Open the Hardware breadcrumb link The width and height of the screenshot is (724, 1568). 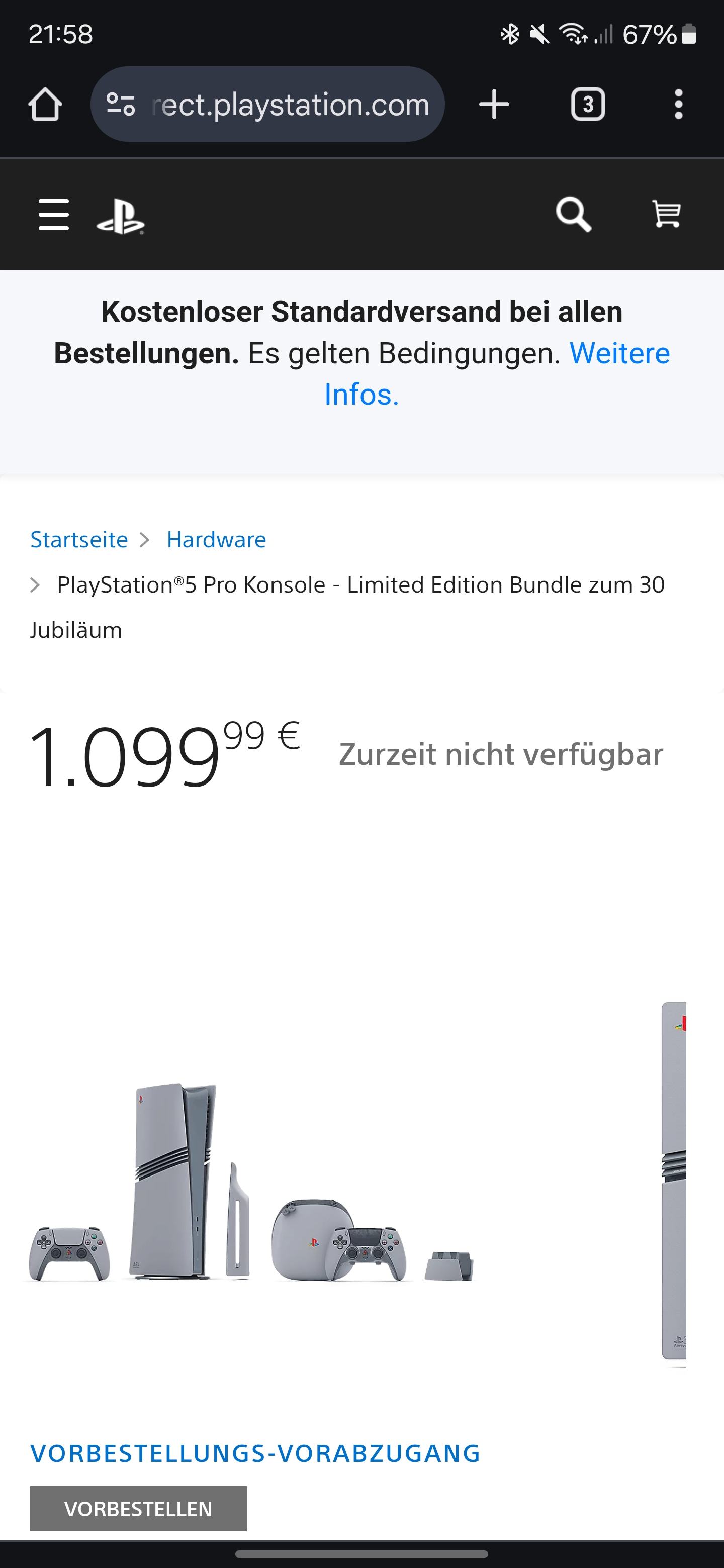[216, 539]
